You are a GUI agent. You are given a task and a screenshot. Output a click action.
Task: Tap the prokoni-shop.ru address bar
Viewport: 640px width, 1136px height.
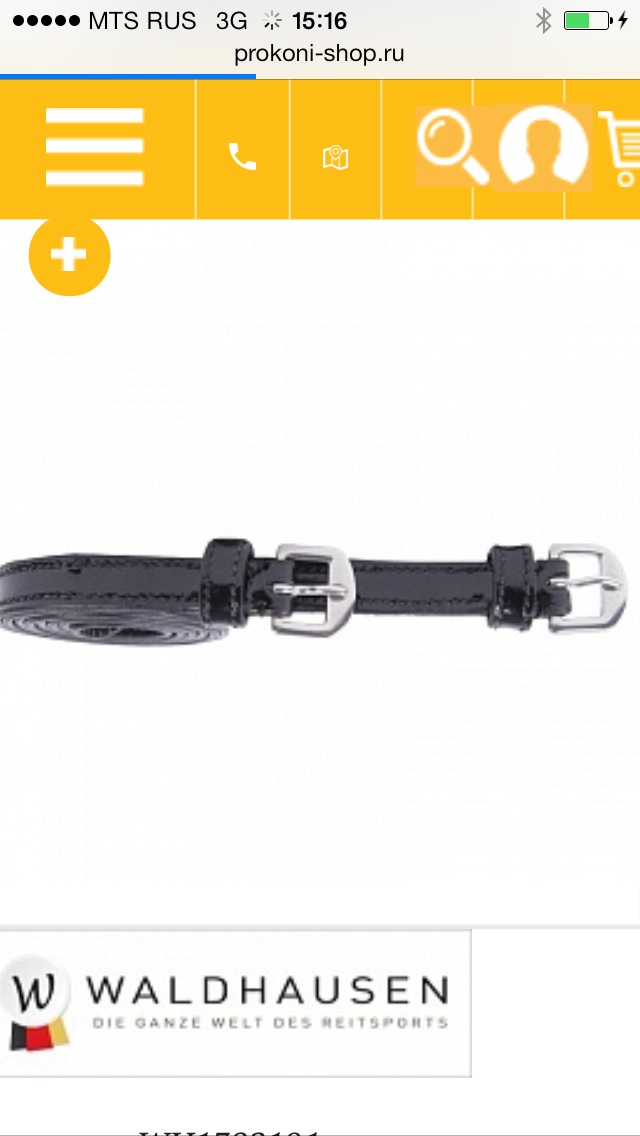320,54
